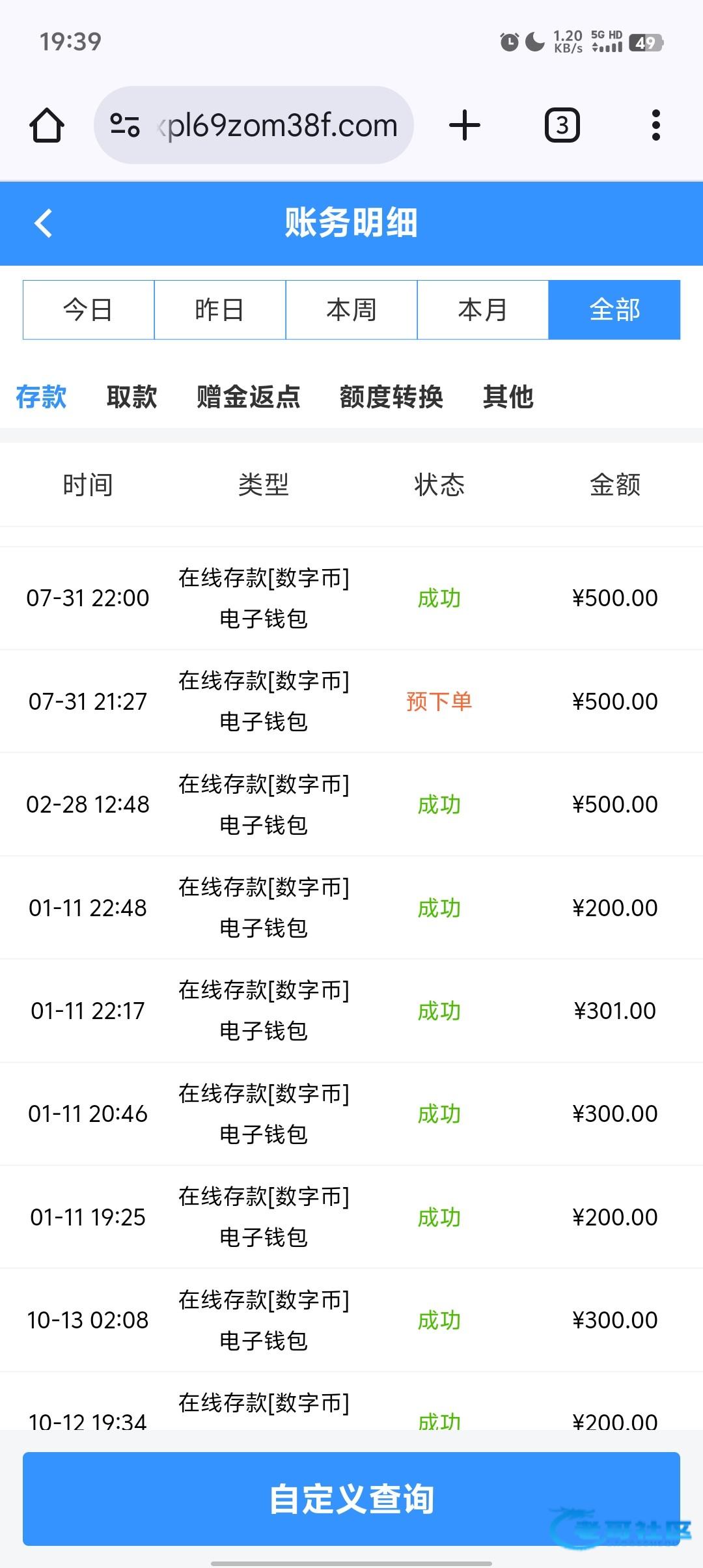Select the 昨日 date filter
Screen dimensions: 703x1568
tap(220, 310)
